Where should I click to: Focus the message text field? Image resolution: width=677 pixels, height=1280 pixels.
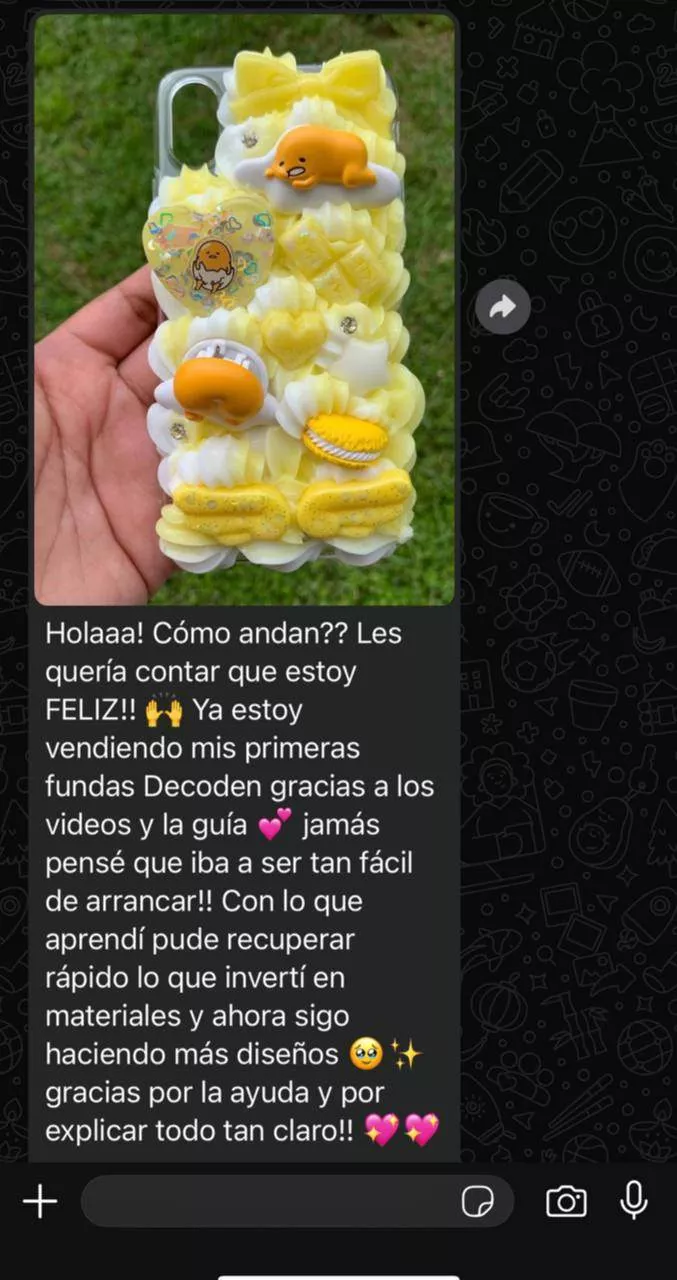(265, 1201)
